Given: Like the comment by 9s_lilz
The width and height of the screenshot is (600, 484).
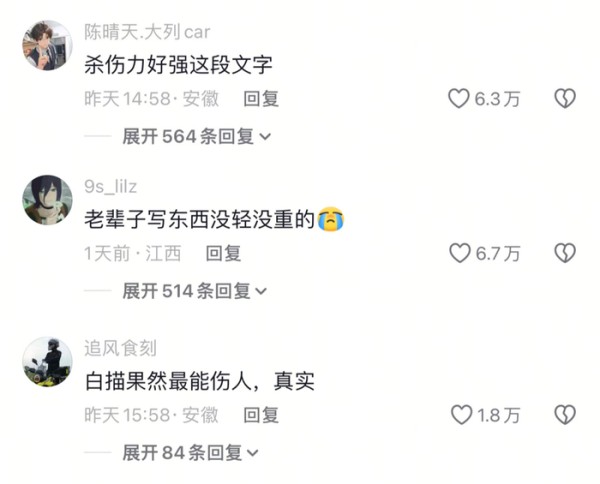Looking at the screenshot, I should point(459,253).
